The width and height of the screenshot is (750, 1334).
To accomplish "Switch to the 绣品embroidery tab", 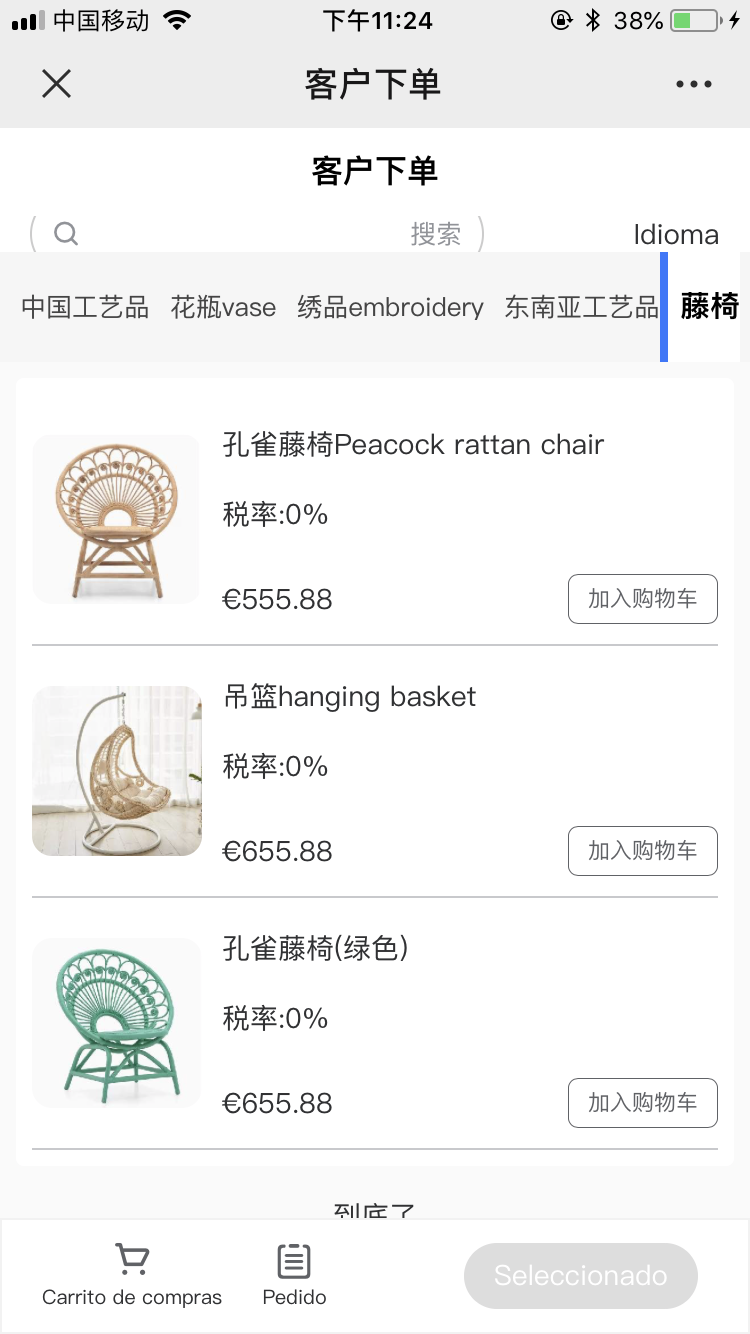I will point(390,307).
